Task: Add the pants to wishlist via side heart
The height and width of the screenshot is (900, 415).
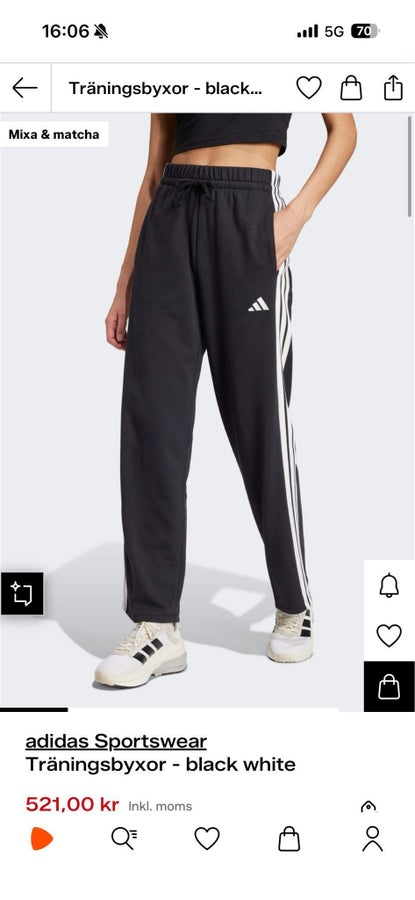Action: click(x=389, y=635)
